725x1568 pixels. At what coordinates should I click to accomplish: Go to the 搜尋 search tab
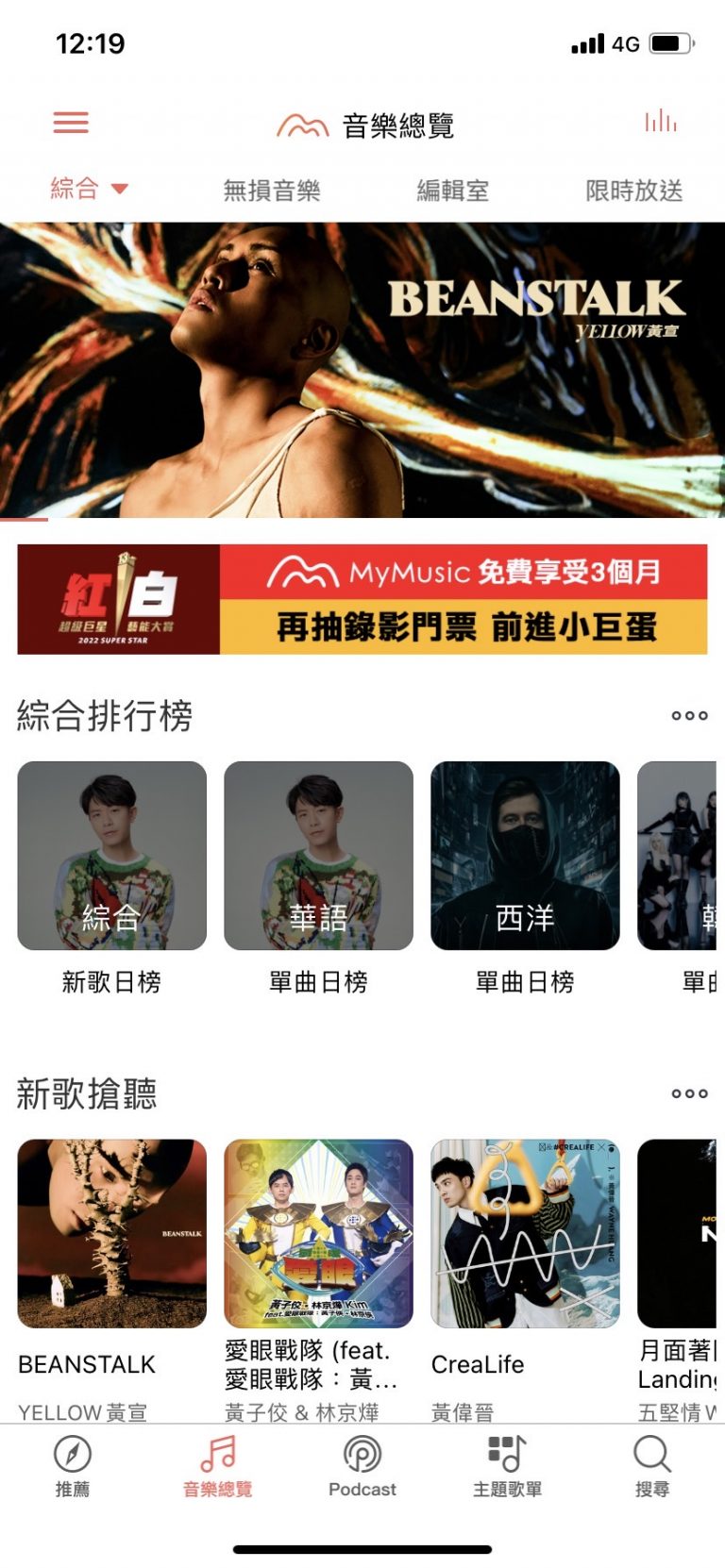(651, 1465)
